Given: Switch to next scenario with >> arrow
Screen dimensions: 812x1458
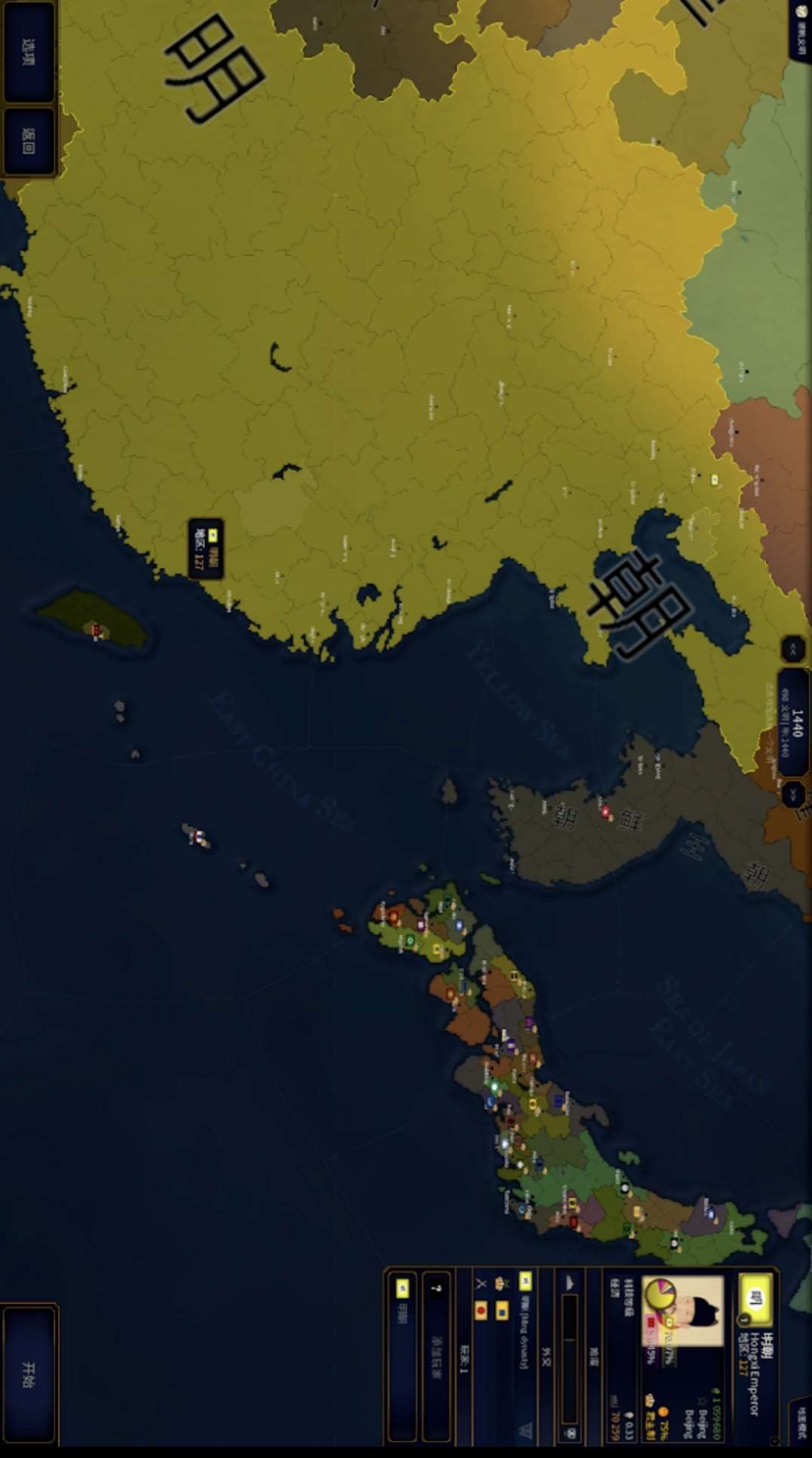Looking at the screenshot, I should coord(793,794).
